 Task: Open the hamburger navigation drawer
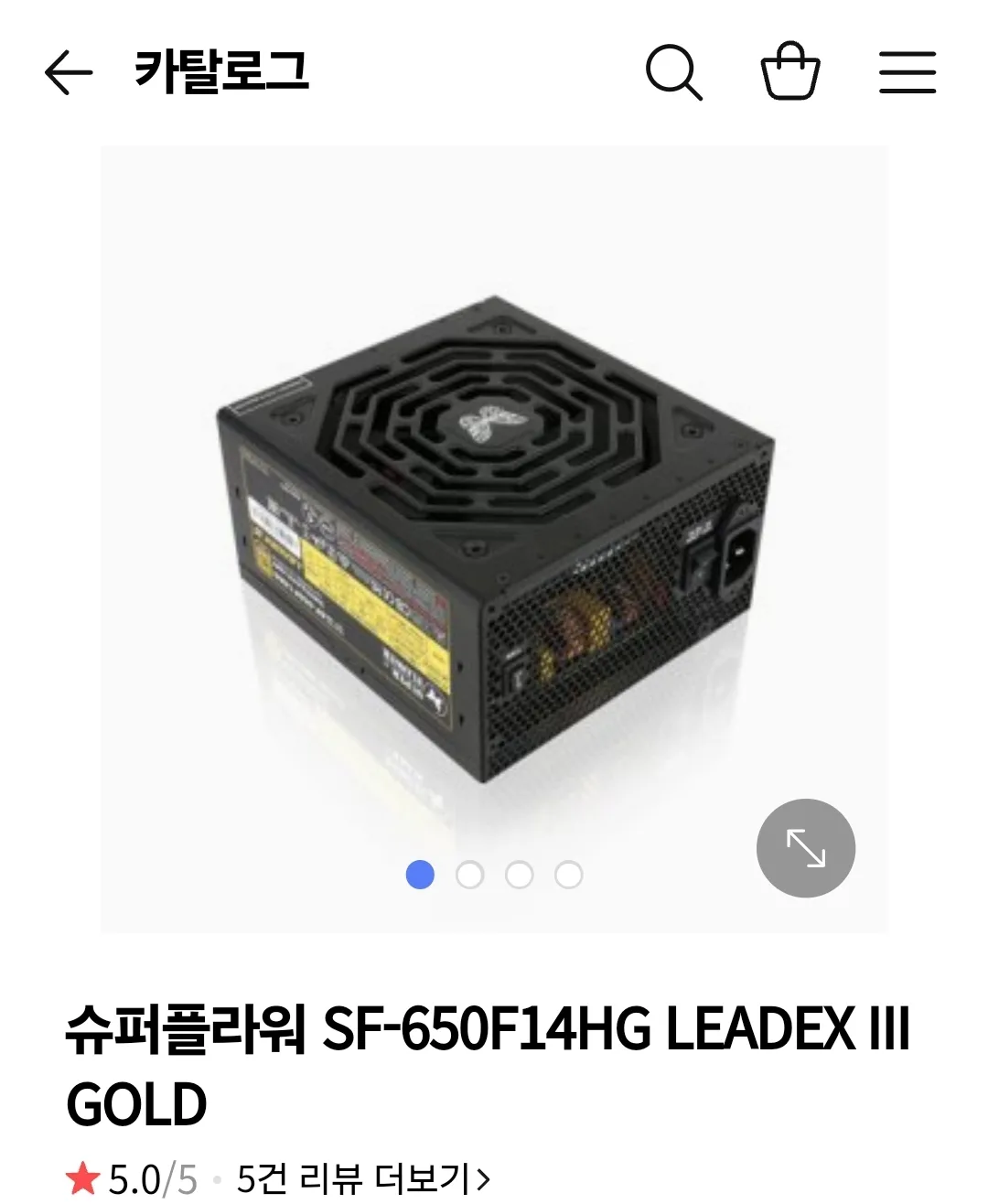(x=906, y=73)
